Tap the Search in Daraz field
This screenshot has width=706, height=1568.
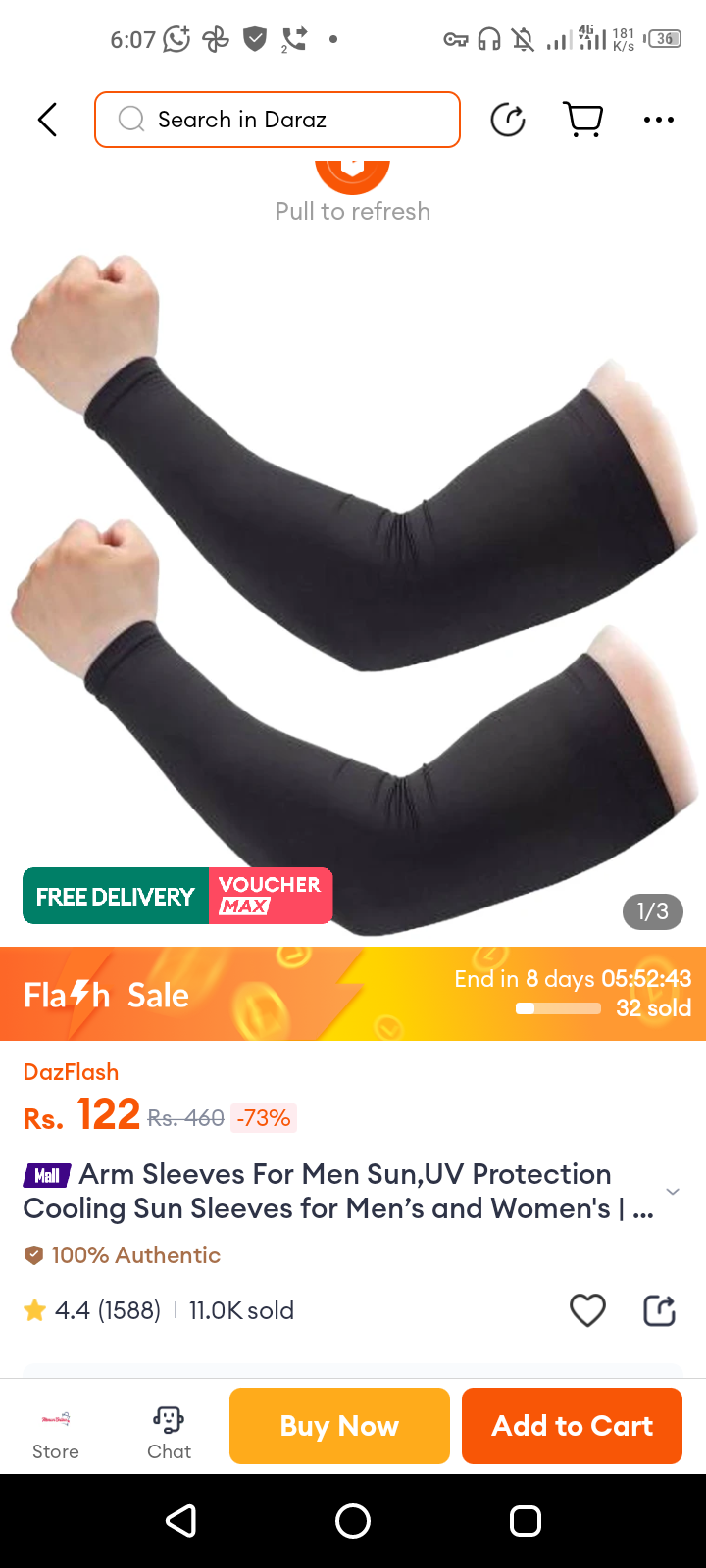(277, 120)
